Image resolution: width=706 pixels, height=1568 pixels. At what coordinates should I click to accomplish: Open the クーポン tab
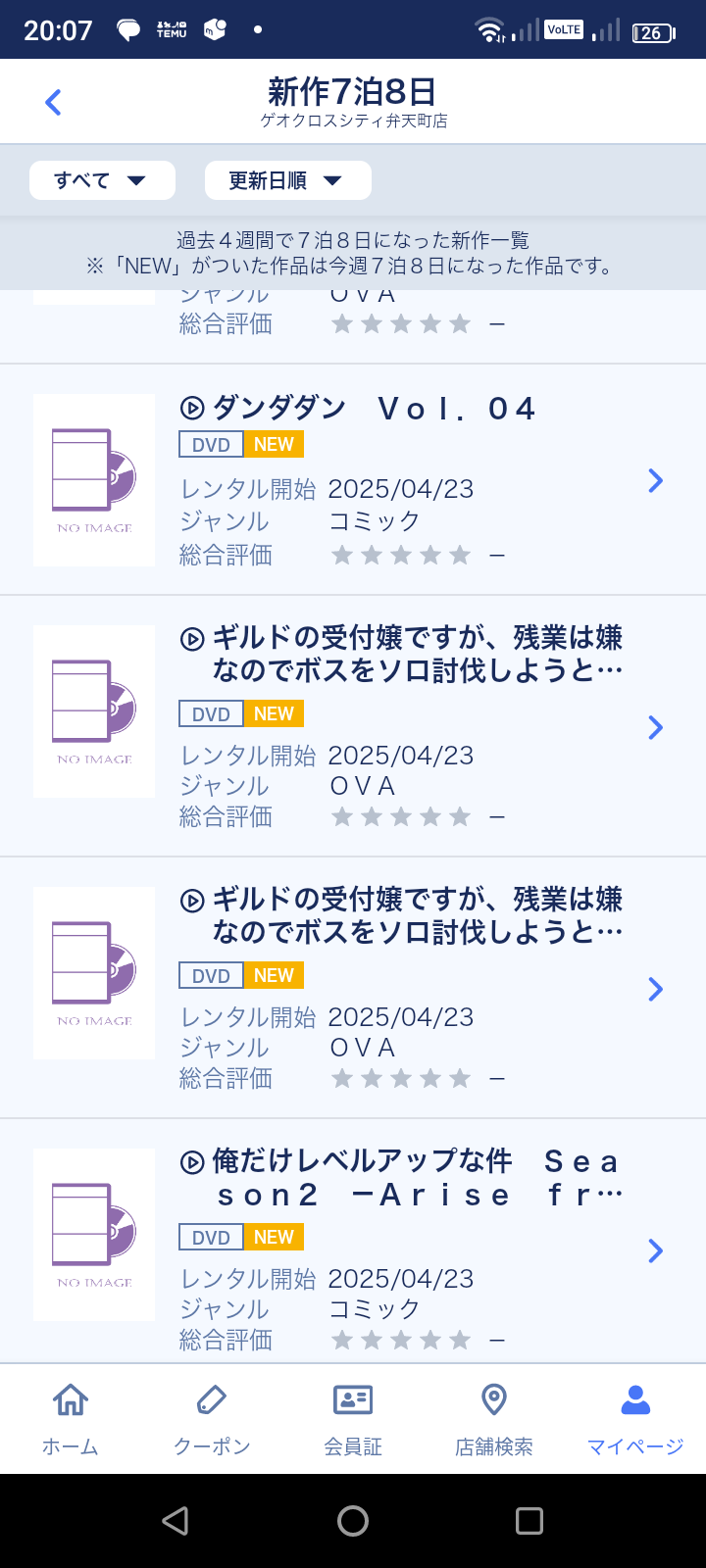212,1418
